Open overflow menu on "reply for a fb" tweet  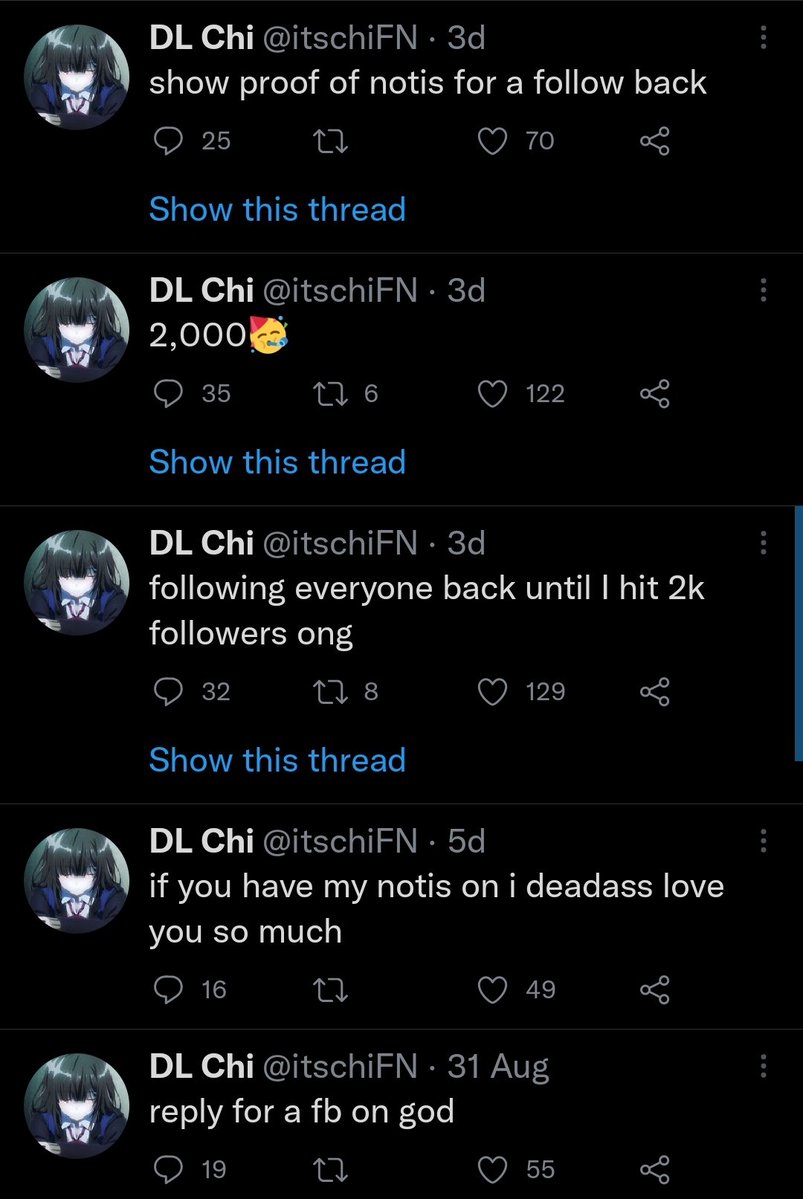[x=763, y=1067]
